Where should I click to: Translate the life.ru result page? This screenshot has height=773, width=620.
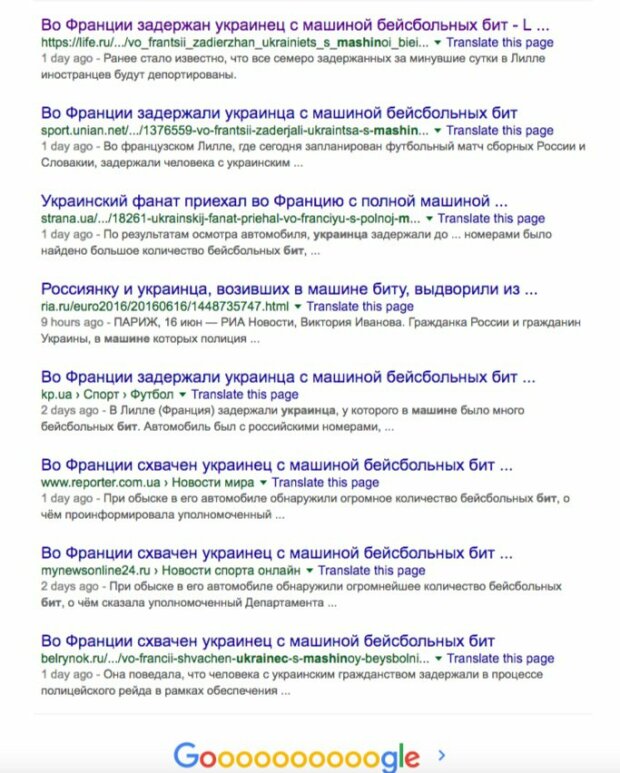point(498,44)
